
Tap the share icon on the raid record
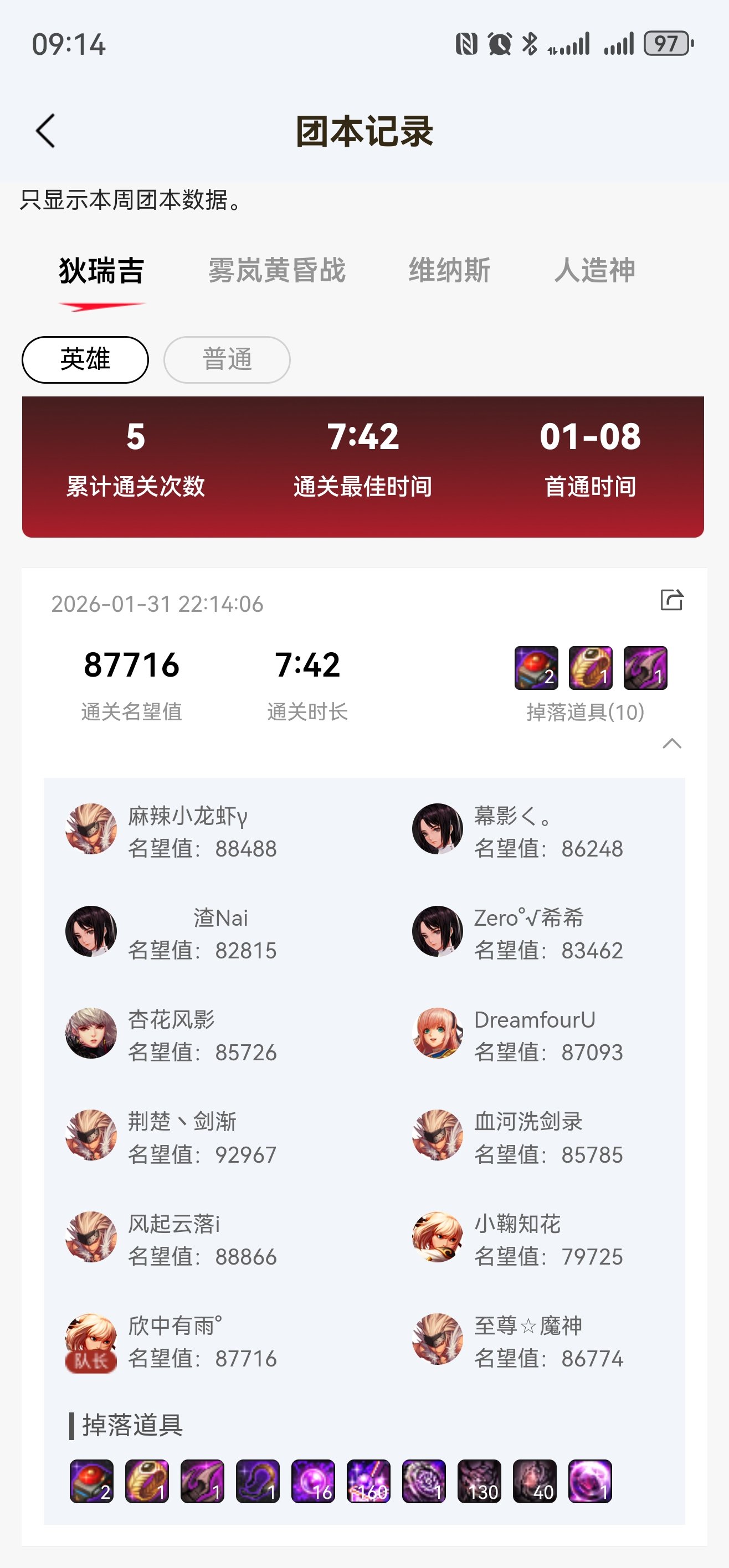[672, 600]
